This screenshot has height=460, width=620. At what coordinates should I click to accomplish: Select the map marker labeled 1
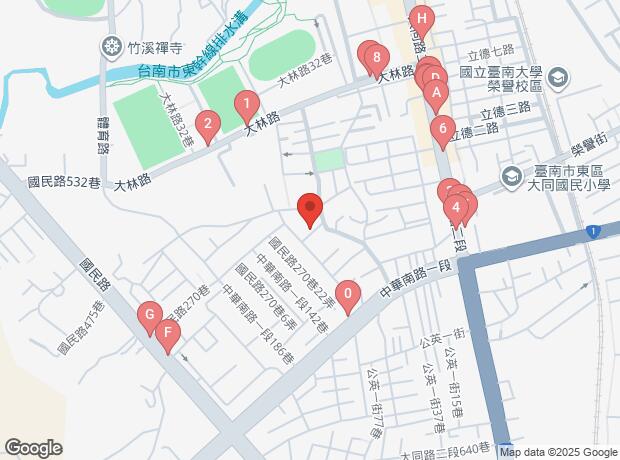click(245, 103)
